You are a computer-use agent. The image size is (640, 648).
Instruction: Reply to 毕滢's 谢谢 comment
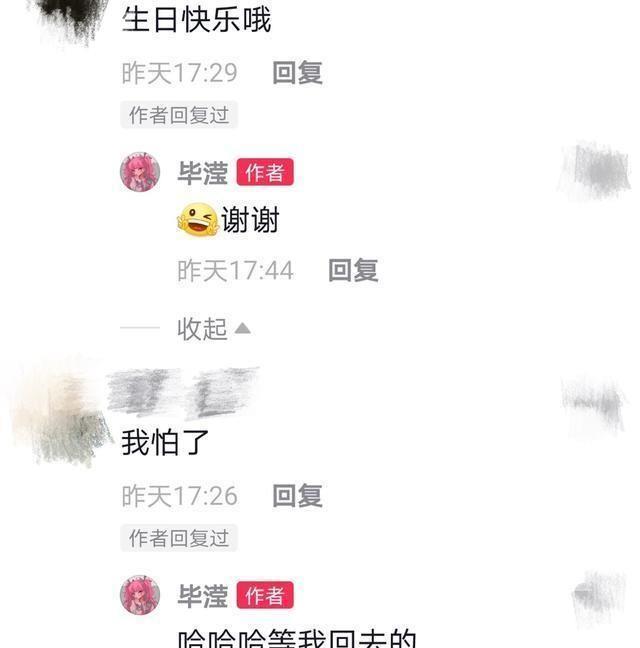tap(353, 270)
